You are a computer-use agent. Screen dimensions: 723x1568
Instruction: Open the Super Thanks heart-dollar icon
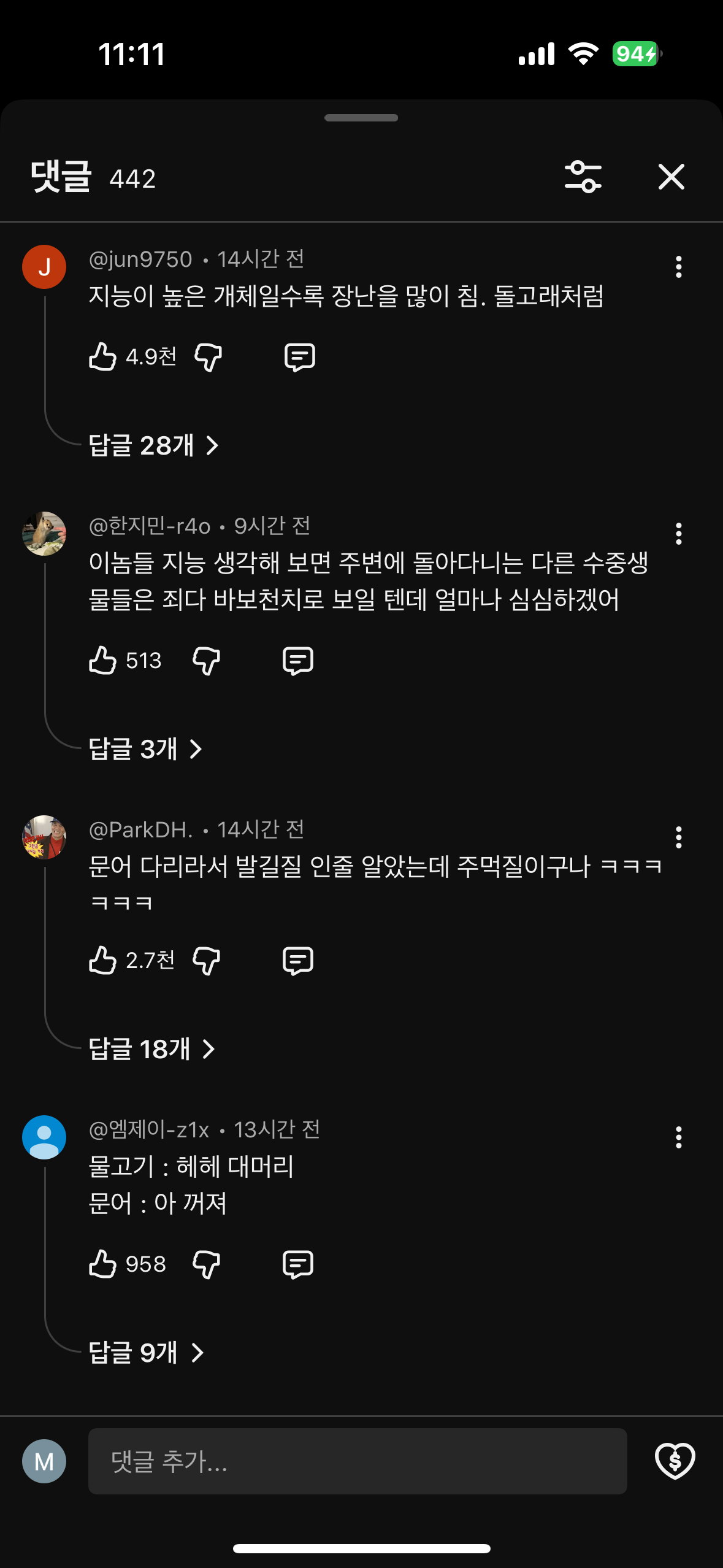click(675, 1461)
